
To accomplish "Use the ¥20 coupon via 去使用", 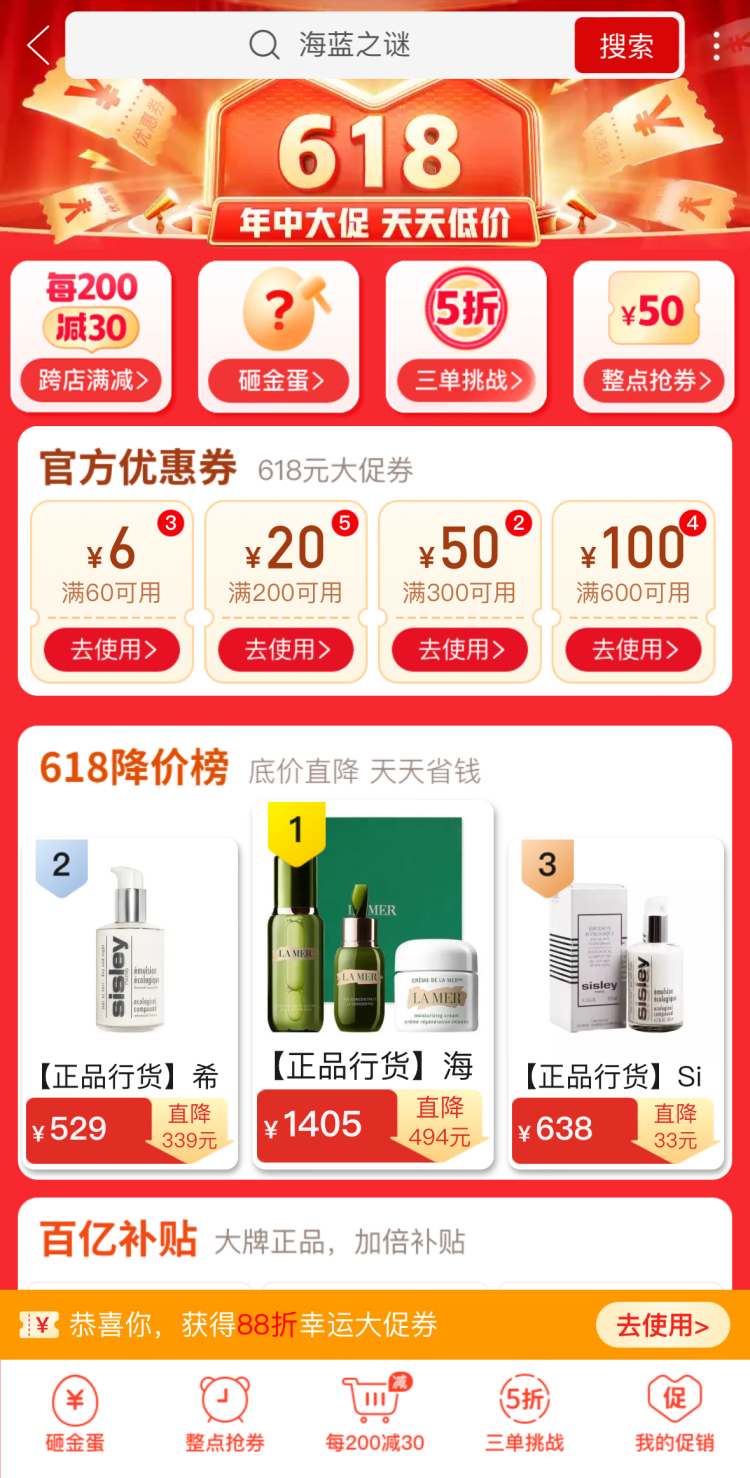I will tap(286, 650).
